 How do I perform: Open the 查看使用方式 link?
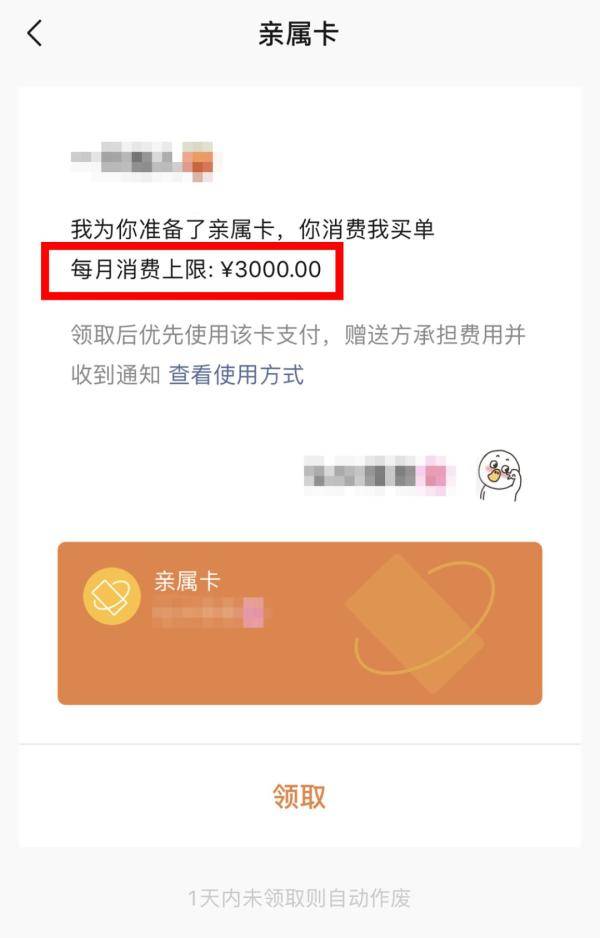pyautogui.click(x=236, y=376)
